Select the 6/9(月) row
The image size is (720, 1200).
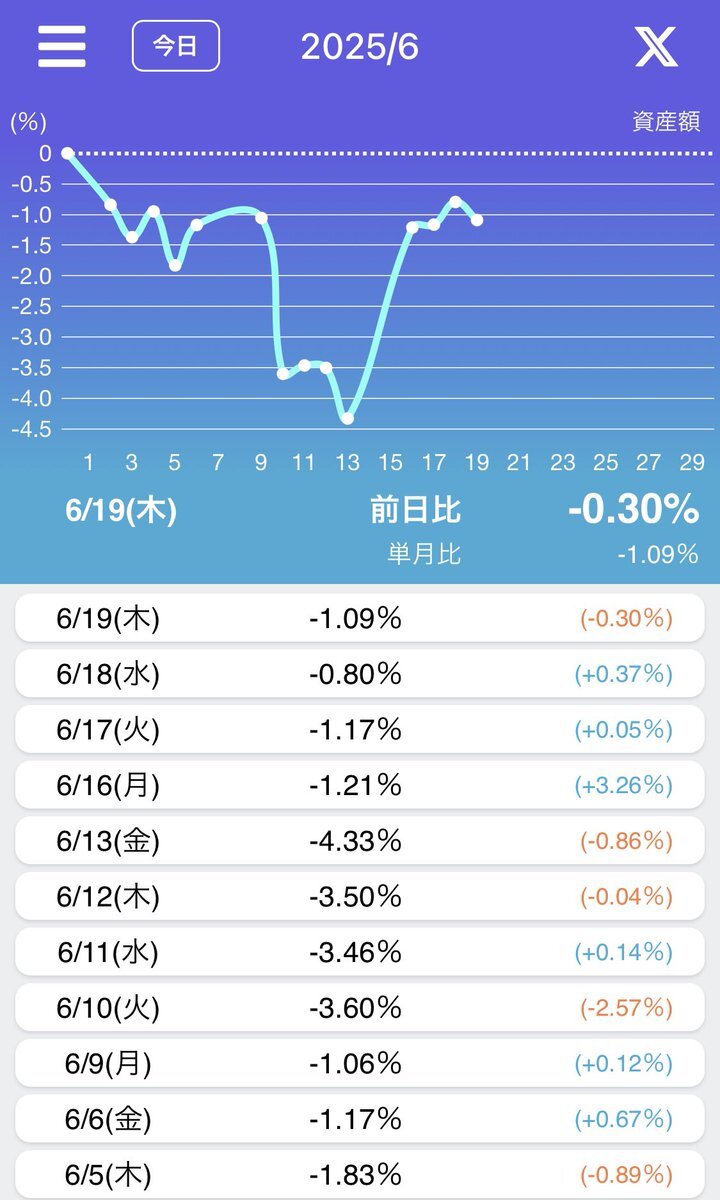(x=360, y=1063)
